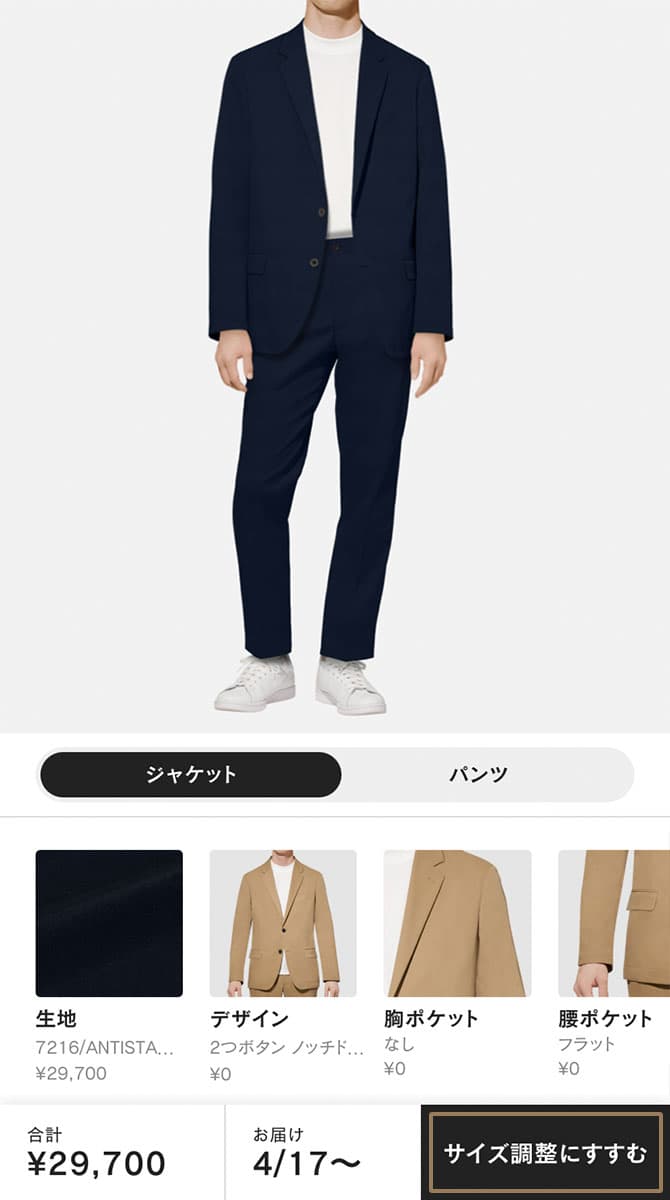Switch to the パンツ tab
This screenshot has height=1200, width=670.
click(477, 775)
